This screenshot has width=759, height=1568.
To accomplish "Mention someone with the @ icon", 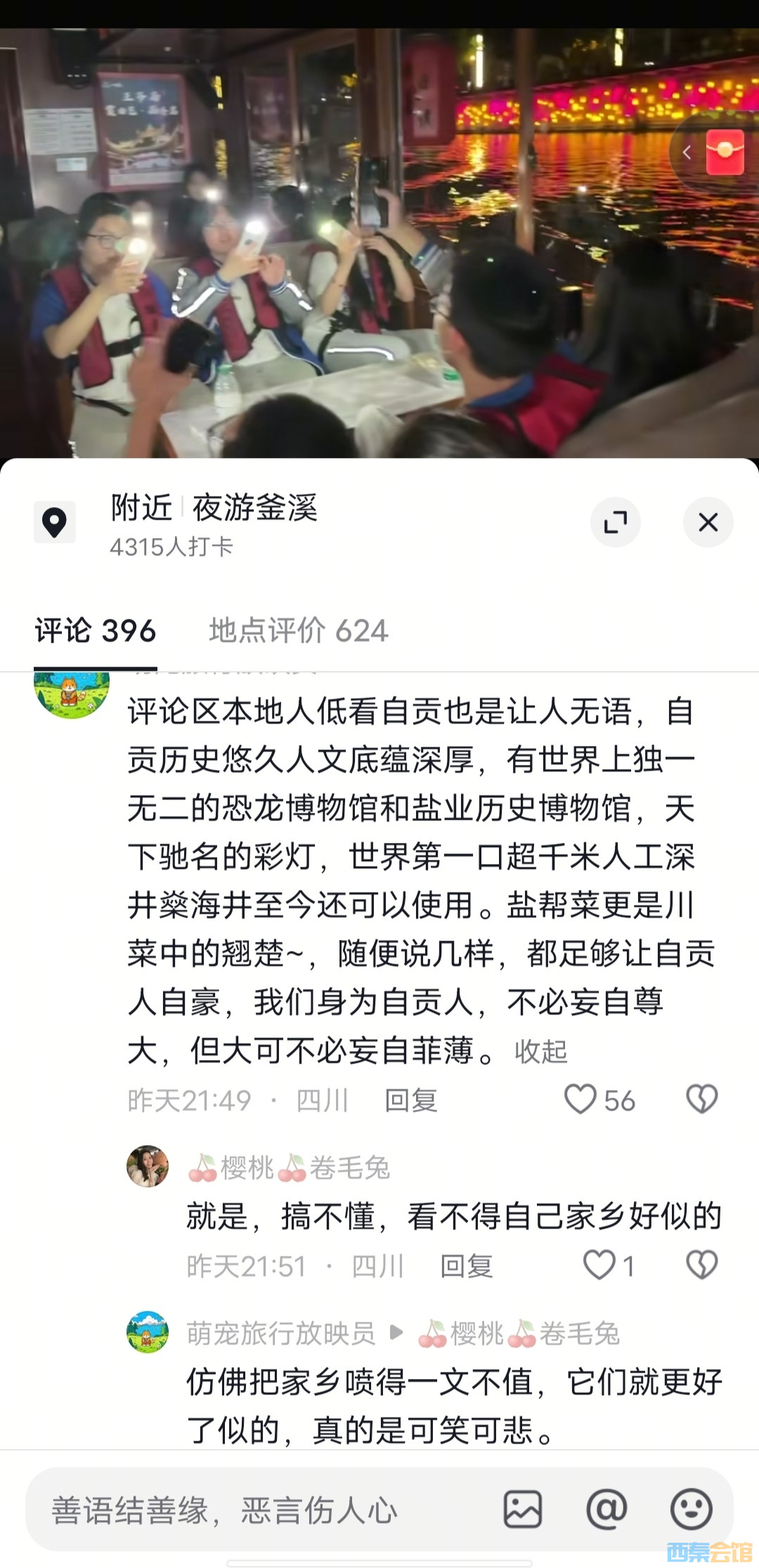I will [x=606, y=1510].
